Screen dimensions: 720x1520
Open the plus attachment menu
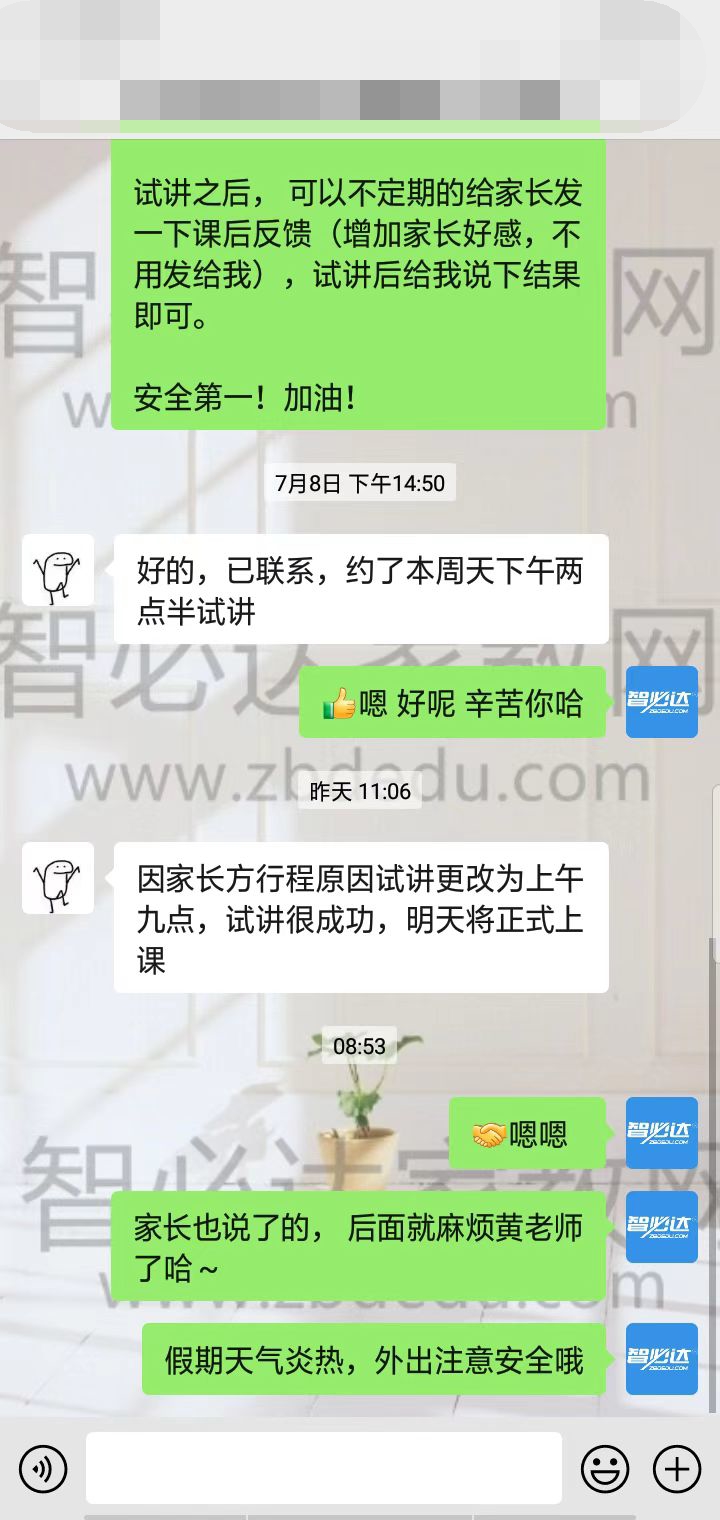pyautogui.click(x=677, y=1469)
